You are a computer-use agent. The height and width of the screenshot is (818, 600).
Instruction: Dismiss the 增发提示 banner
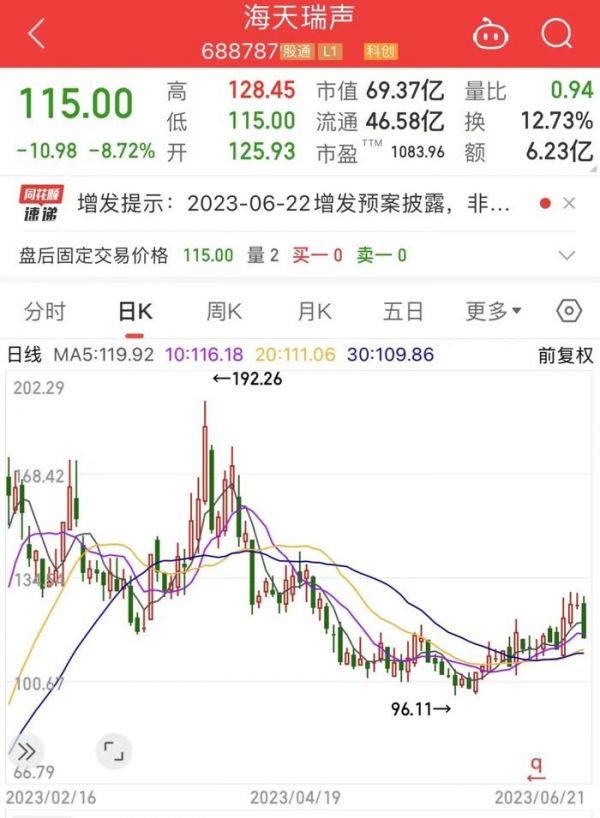tap(569, 204)
